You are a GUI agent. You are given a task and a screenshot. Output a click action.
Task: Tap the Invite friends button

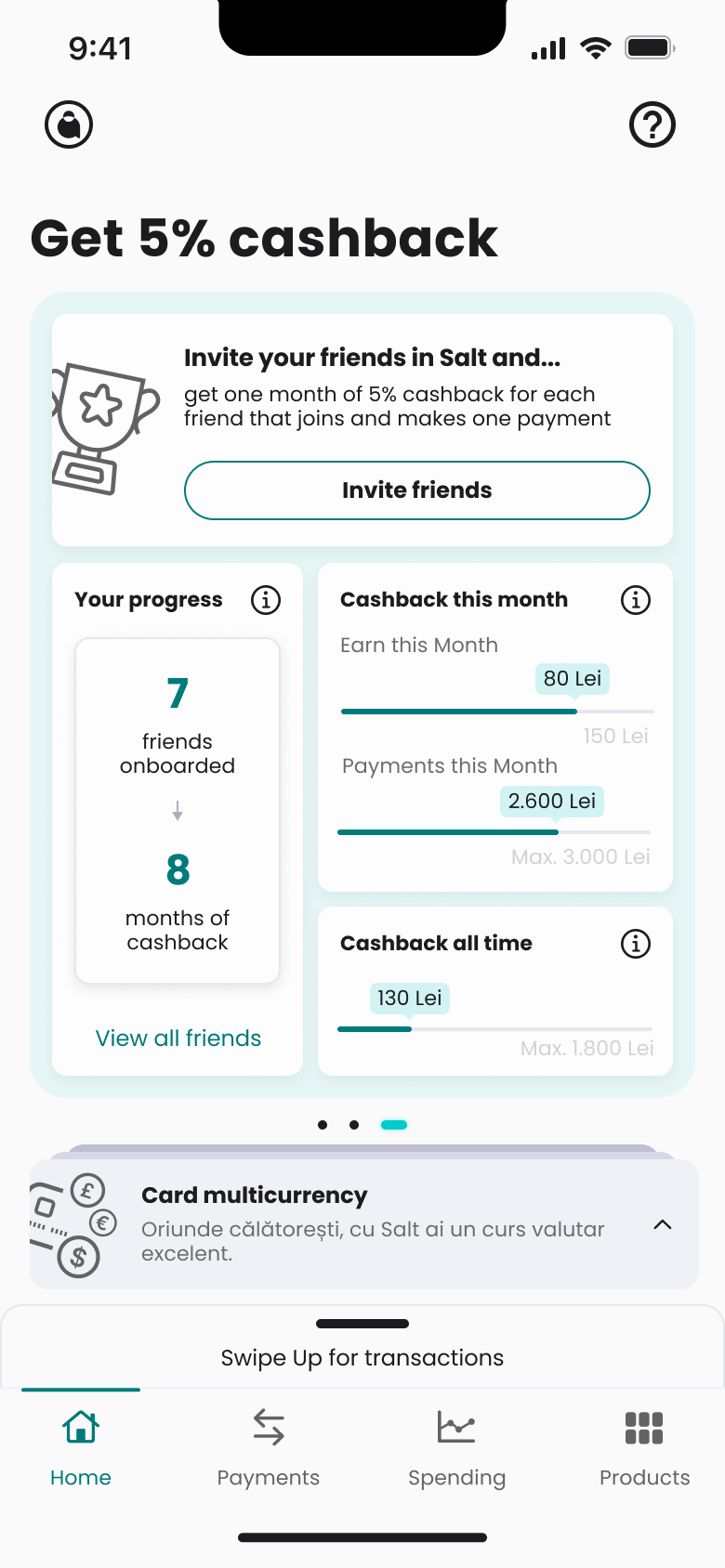[x=416, y=490]
